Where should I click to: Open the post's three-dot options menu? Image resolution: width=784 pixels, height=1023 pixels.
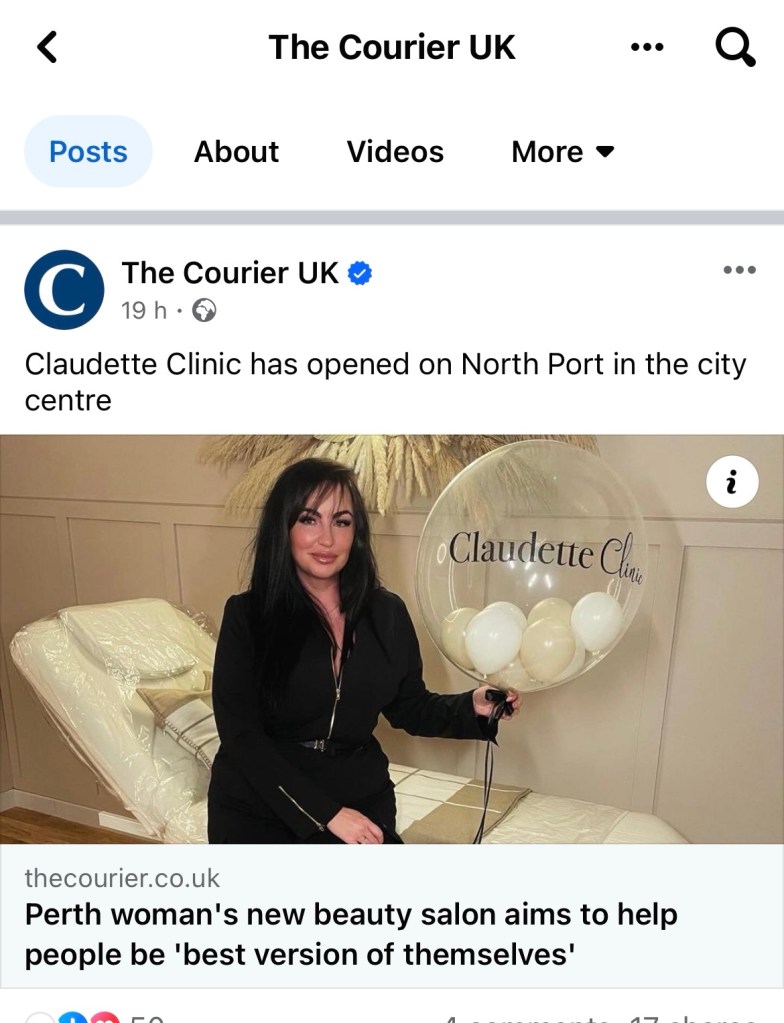(x=739, y=270)
